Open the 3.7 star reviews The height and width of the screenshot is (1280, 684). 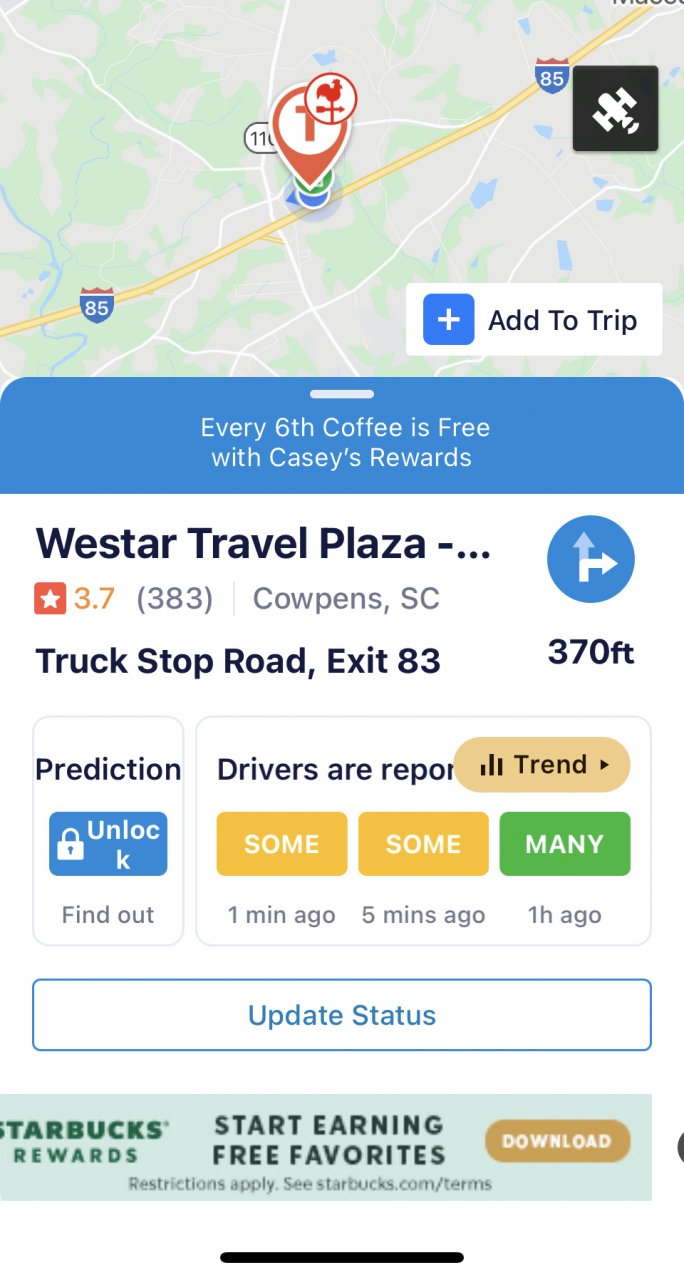pos(125,599)
